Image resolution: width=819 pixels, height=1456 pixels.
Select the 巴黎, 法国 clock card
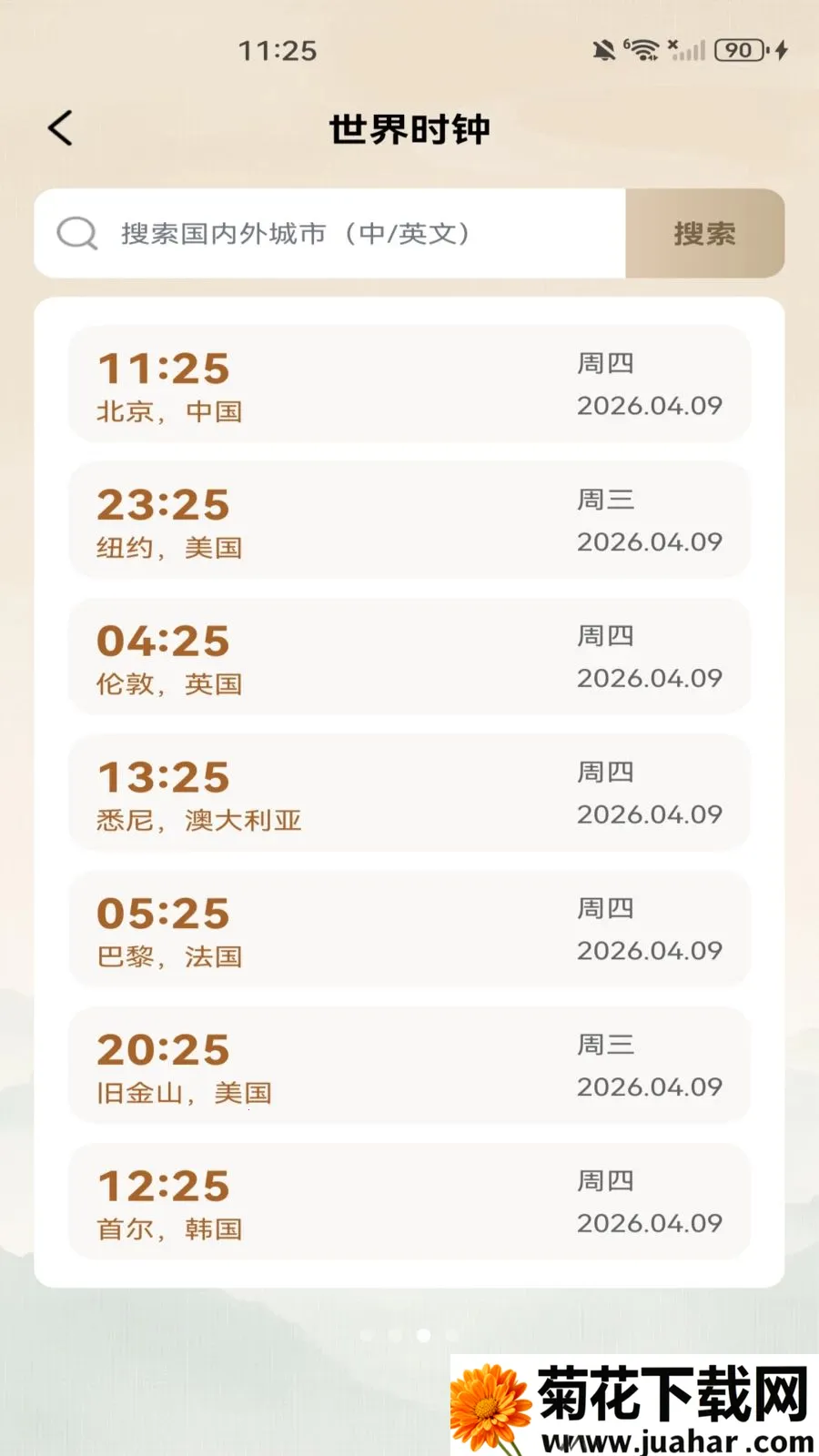(x=409, y=929)
